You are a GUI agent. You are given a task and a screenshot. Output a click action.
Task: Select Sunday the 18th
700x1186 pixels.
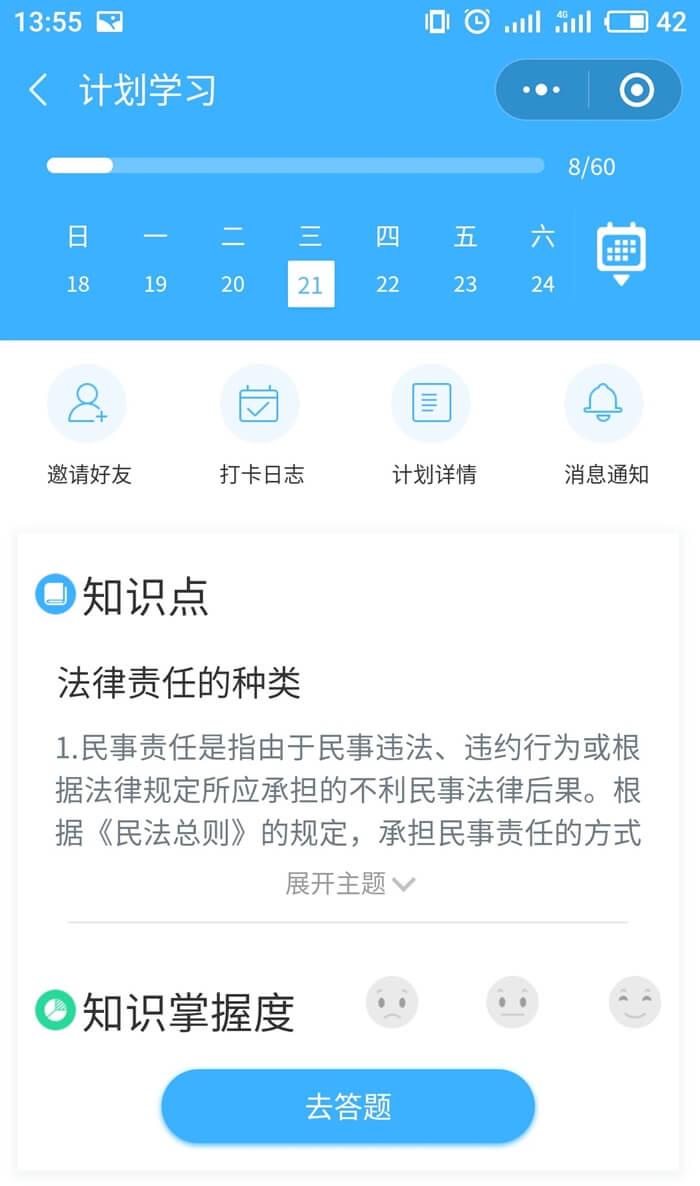(x=78, y=284)
